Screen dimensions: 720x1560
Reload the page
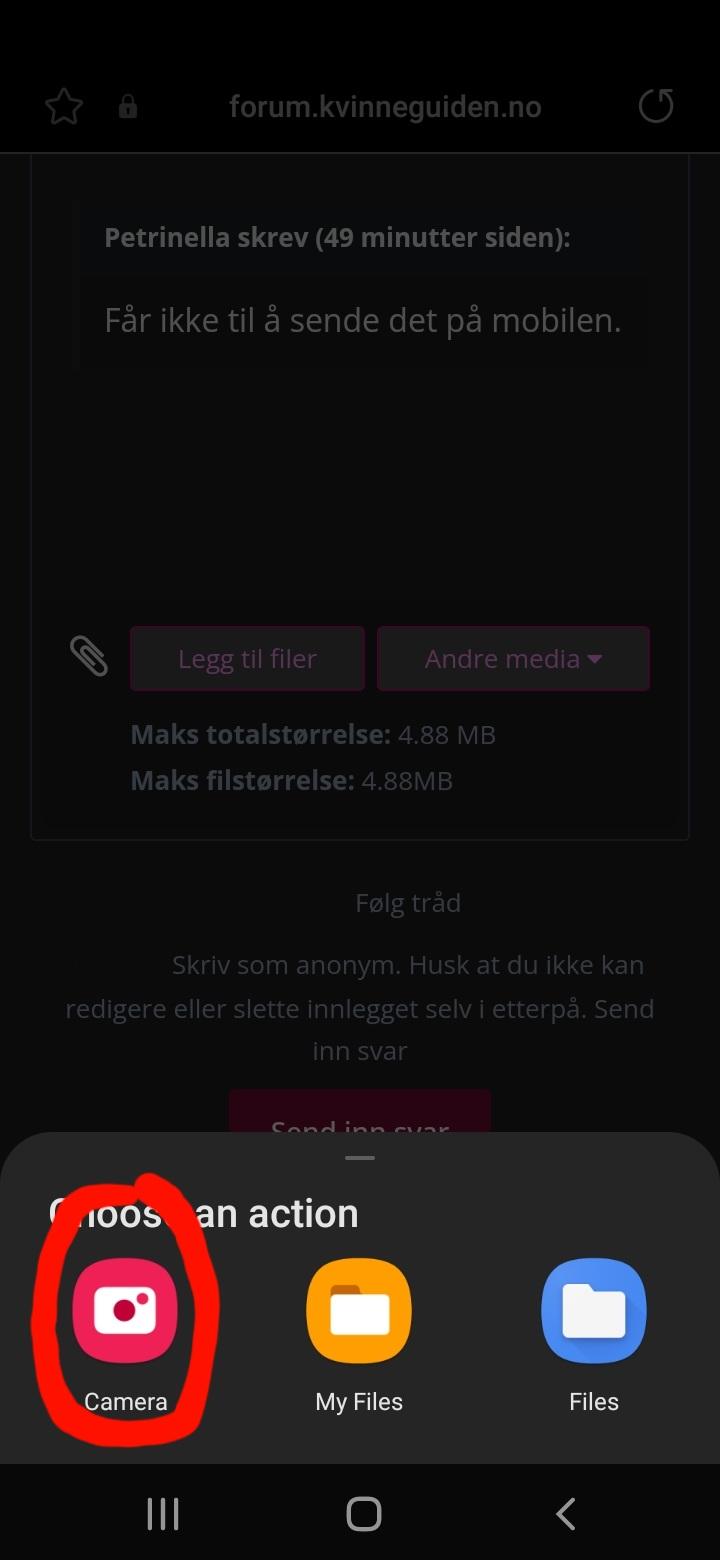656,106
